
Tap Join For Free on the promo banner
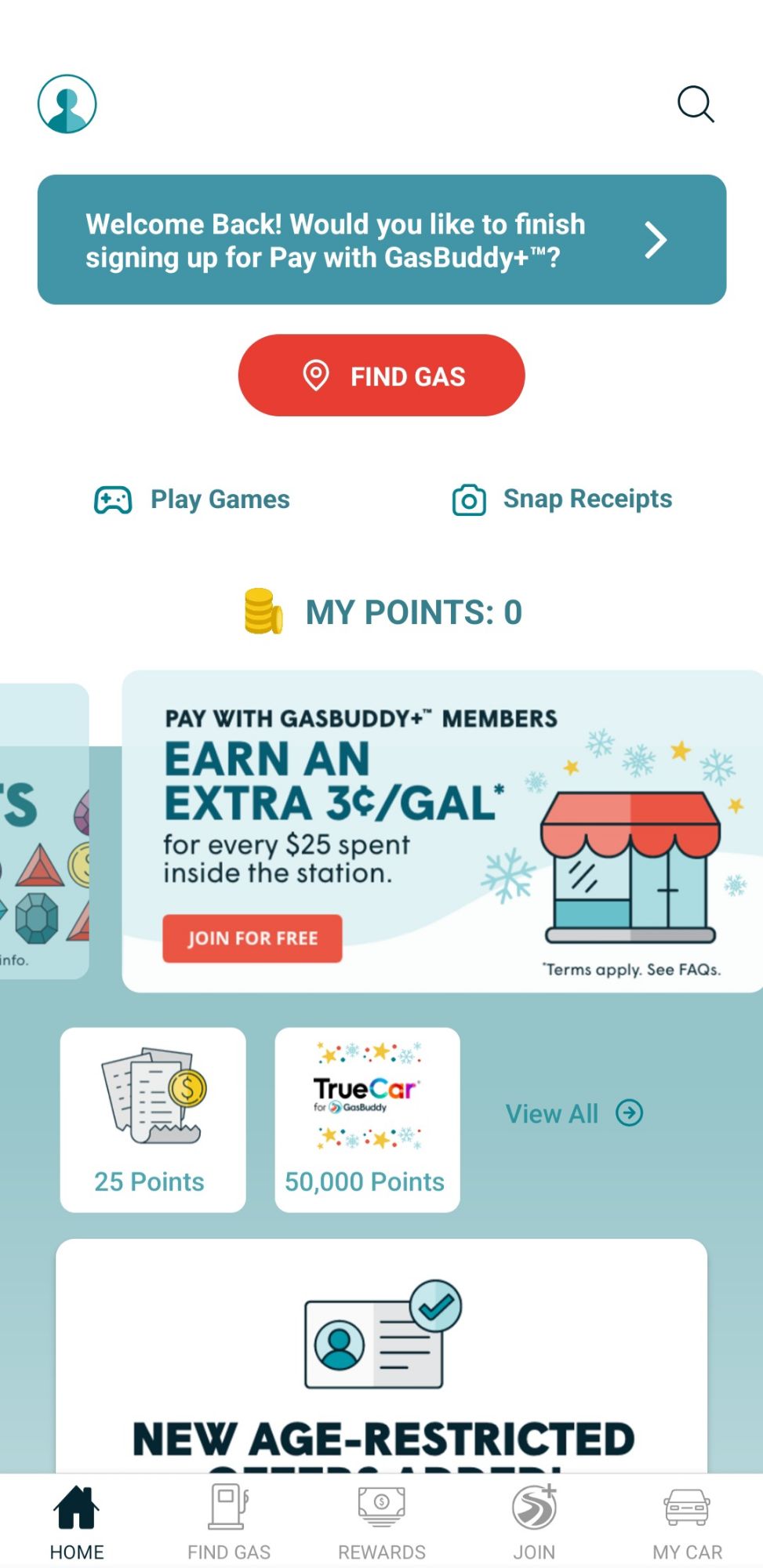tap(252, 938)
